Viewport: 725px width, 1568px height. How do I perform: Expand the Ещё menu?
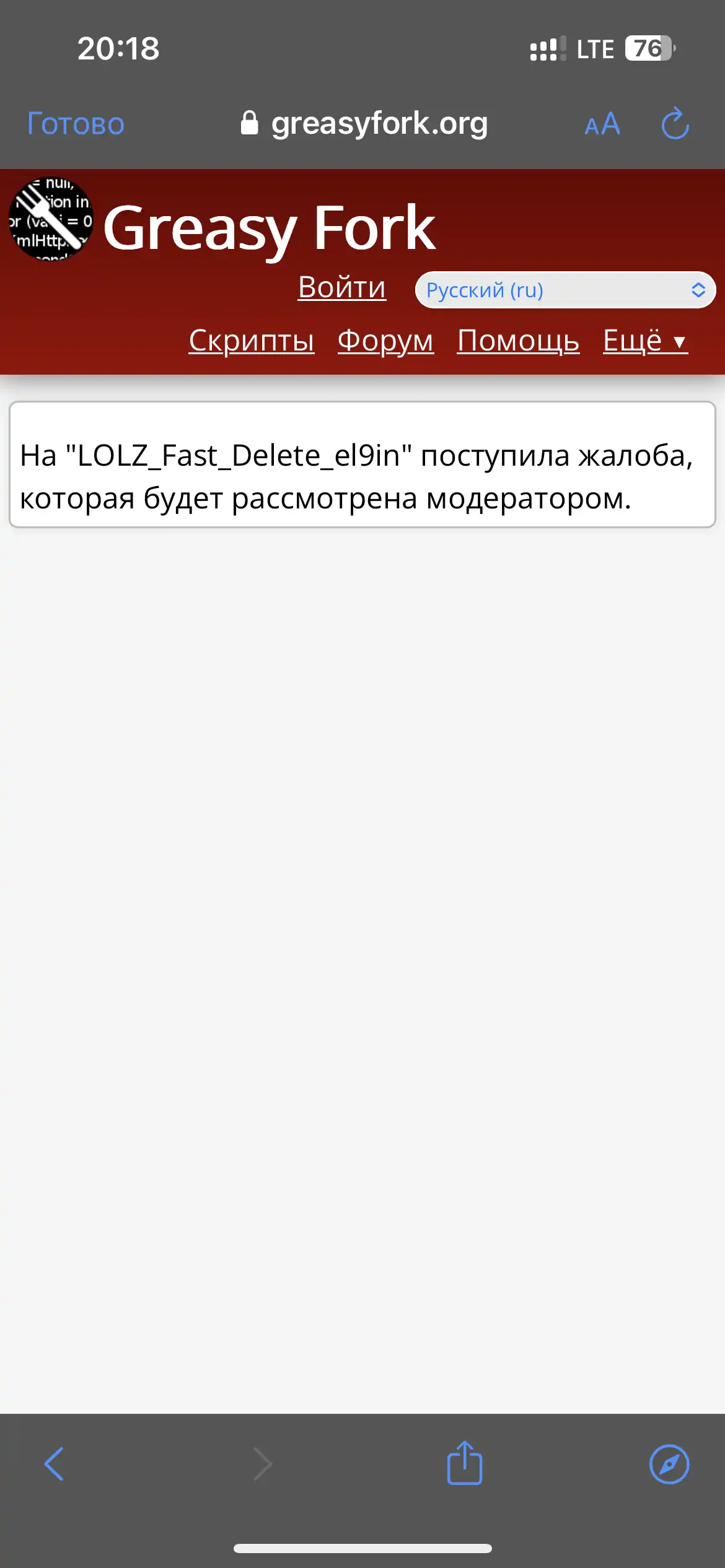[x=645, y=341]
